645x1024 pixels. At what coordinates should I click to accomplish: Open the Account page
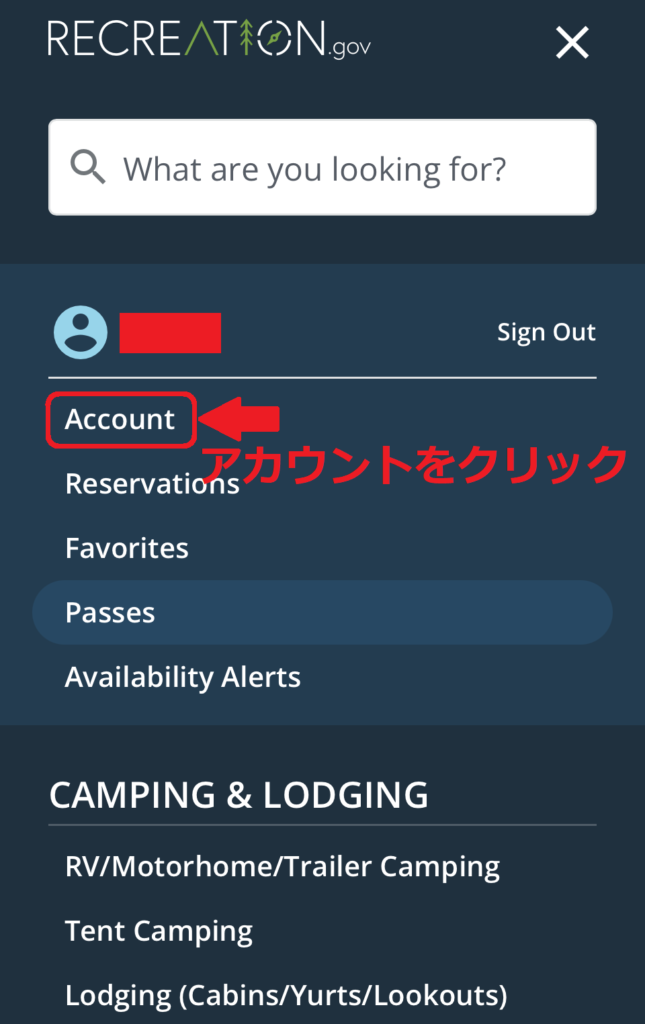(120, 419)
